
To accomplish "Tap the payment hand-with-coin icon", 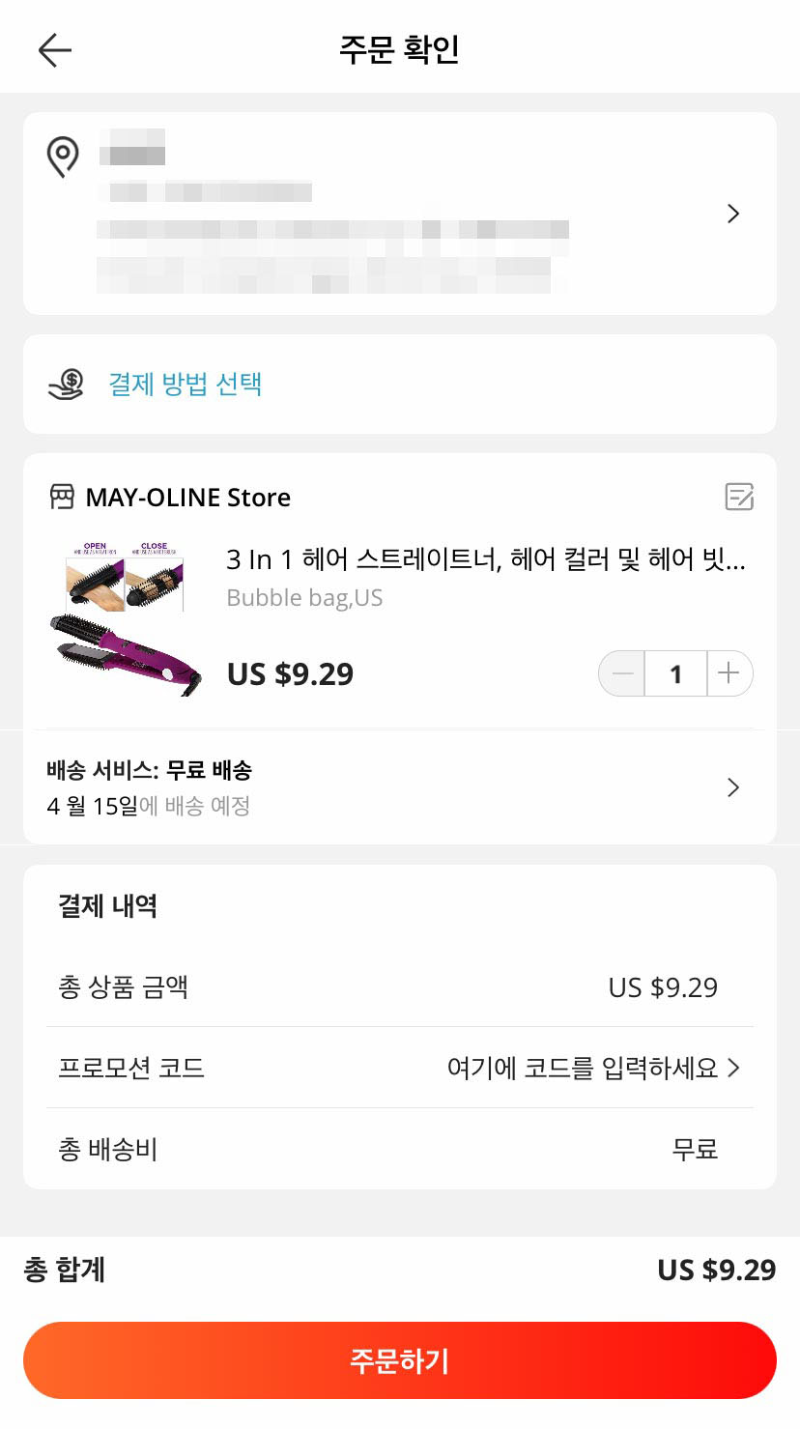I will [64, 383].
